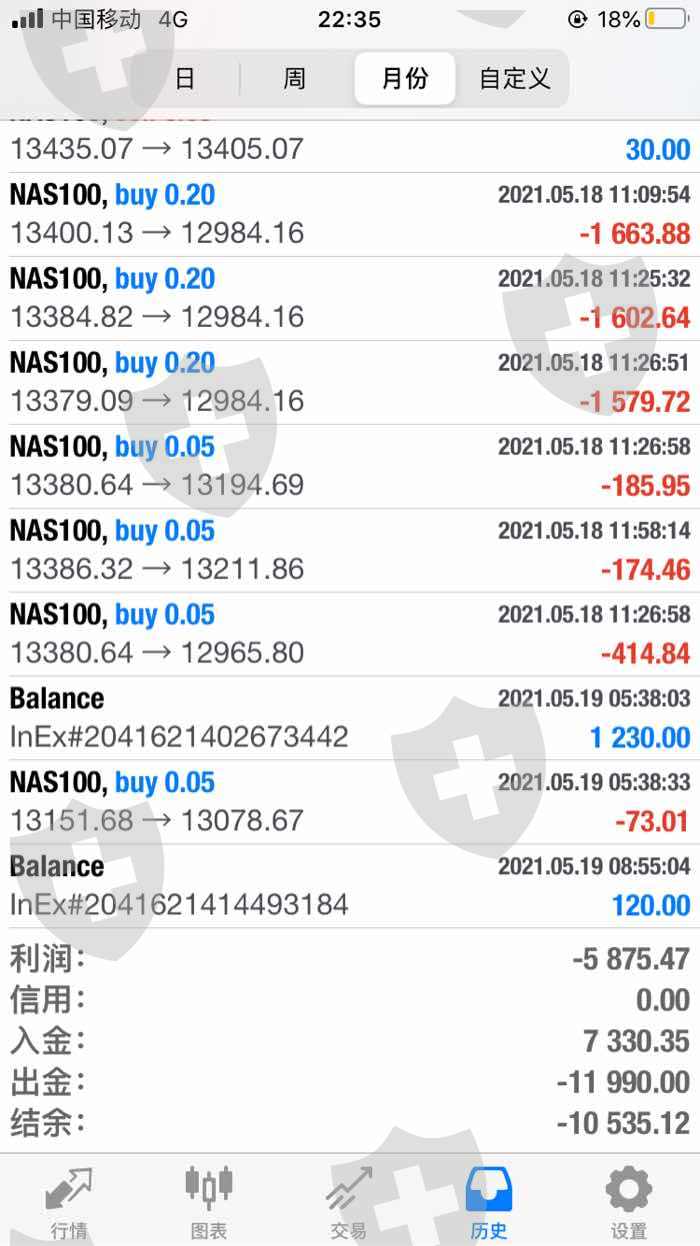
Task: Select the 周 (week) period
Action: [294, 78]
